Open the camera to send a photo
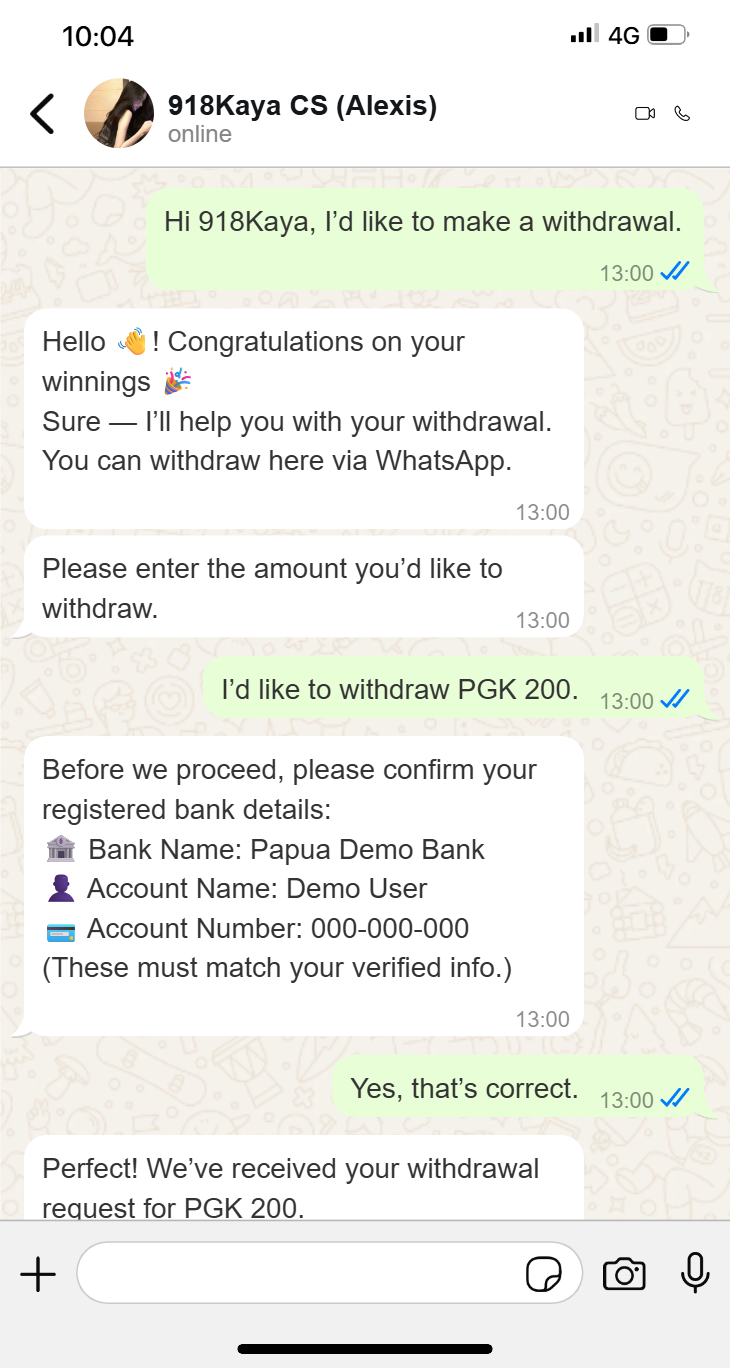The image size is (730, 1368). pyautogui.click(x=624, y=1274)
